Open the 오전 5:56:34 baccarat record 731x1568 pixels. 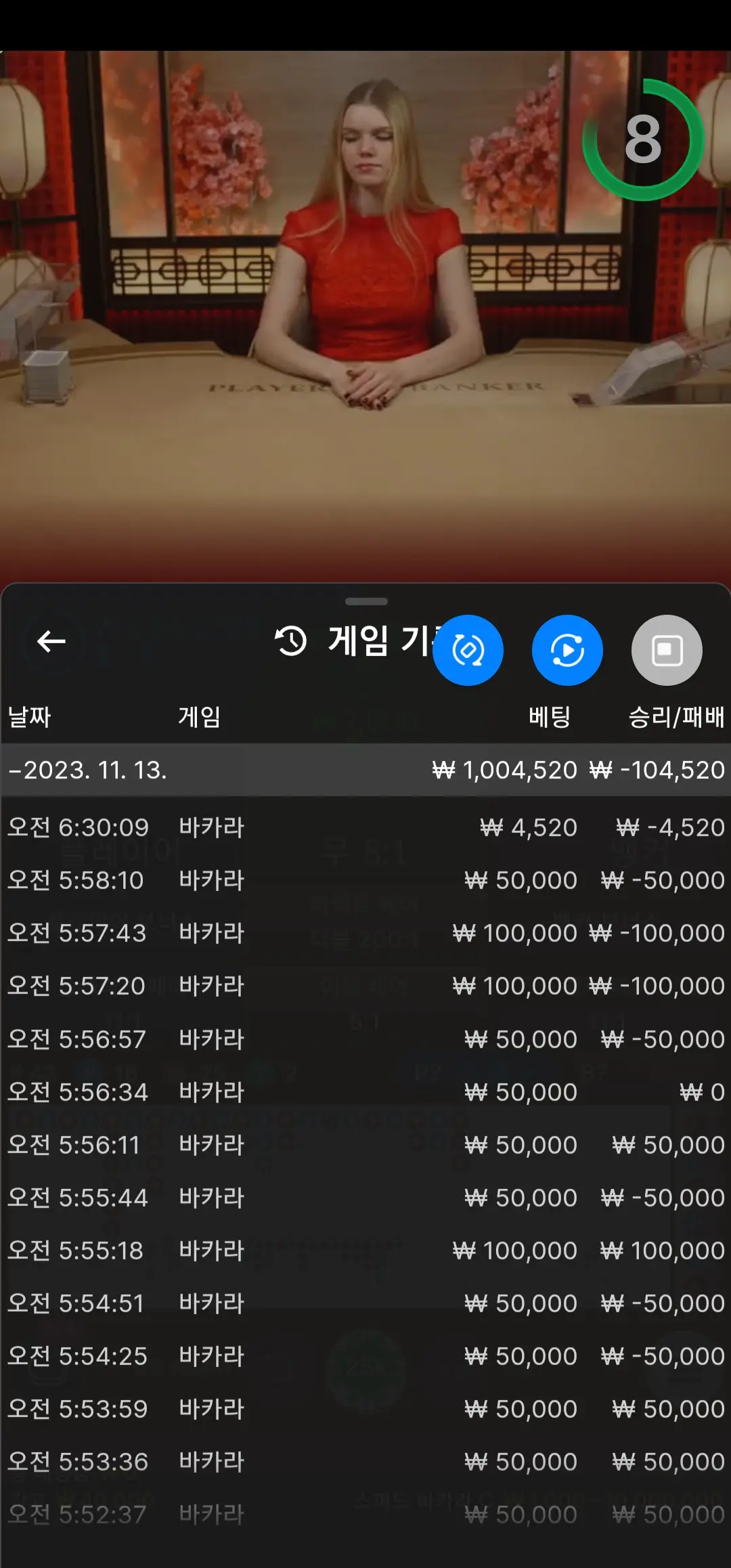(365, 1092)
